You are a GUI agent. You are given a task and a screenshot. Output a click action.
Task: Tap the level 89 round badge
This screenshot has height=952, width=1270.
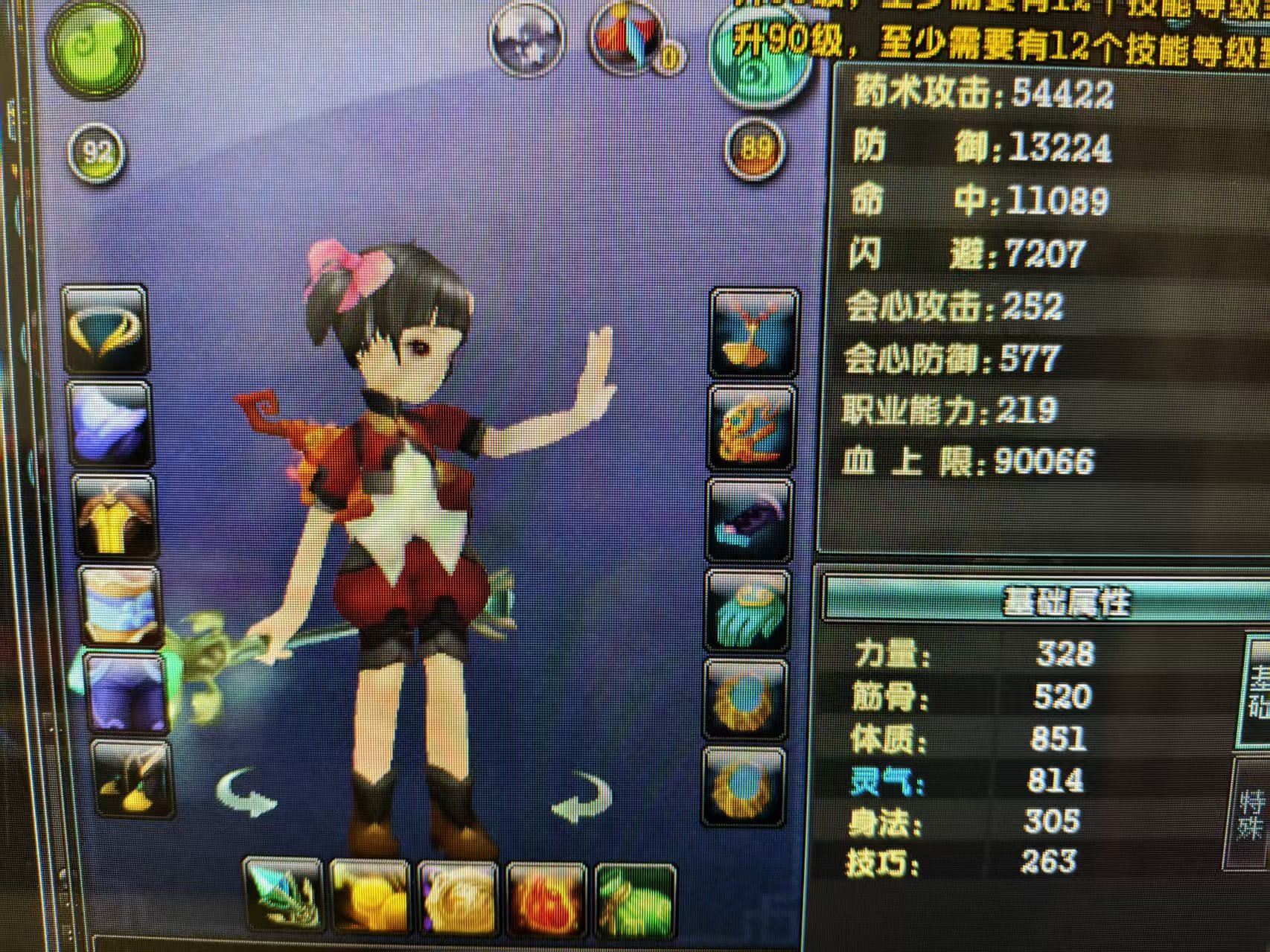[x=754, y=148]
